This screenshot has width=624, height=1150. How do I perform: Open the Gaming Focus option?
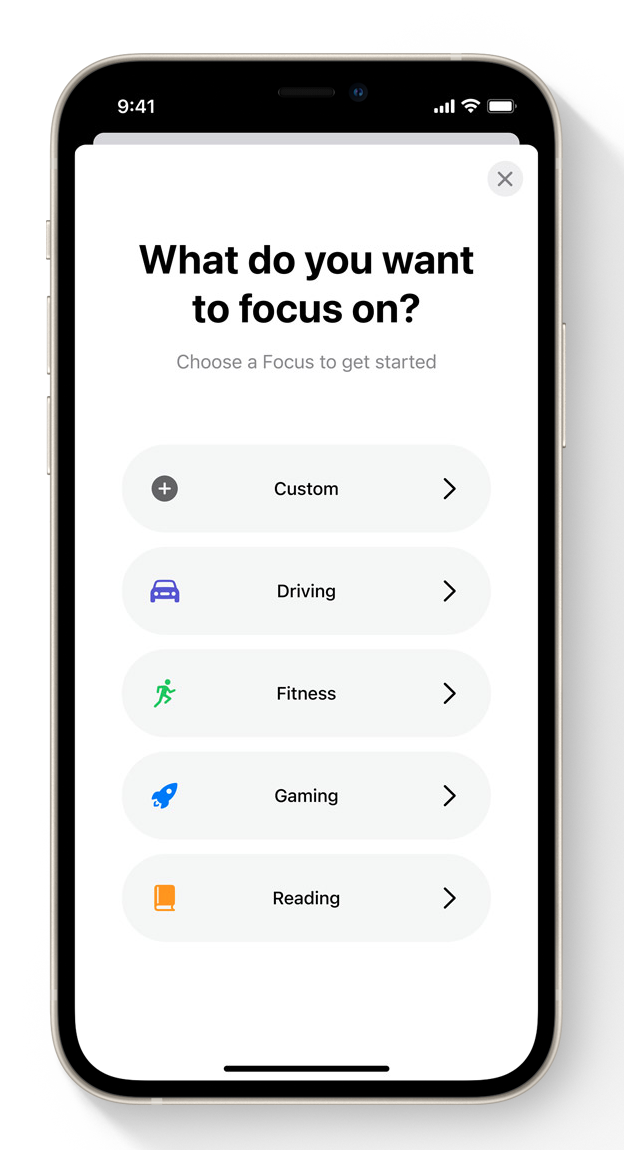(306, 796)
